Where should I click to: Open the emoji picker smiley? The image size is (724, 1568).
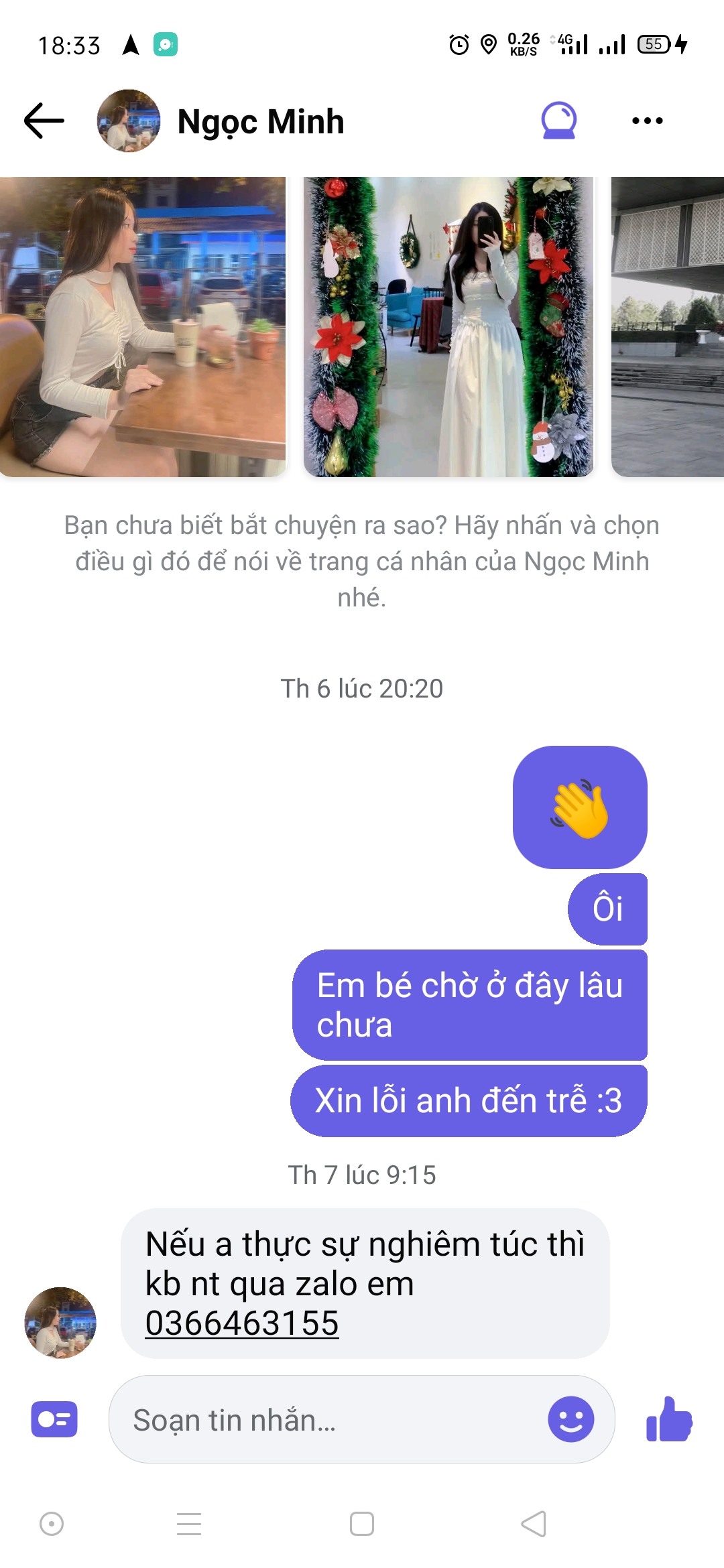tap(571, 1419)
